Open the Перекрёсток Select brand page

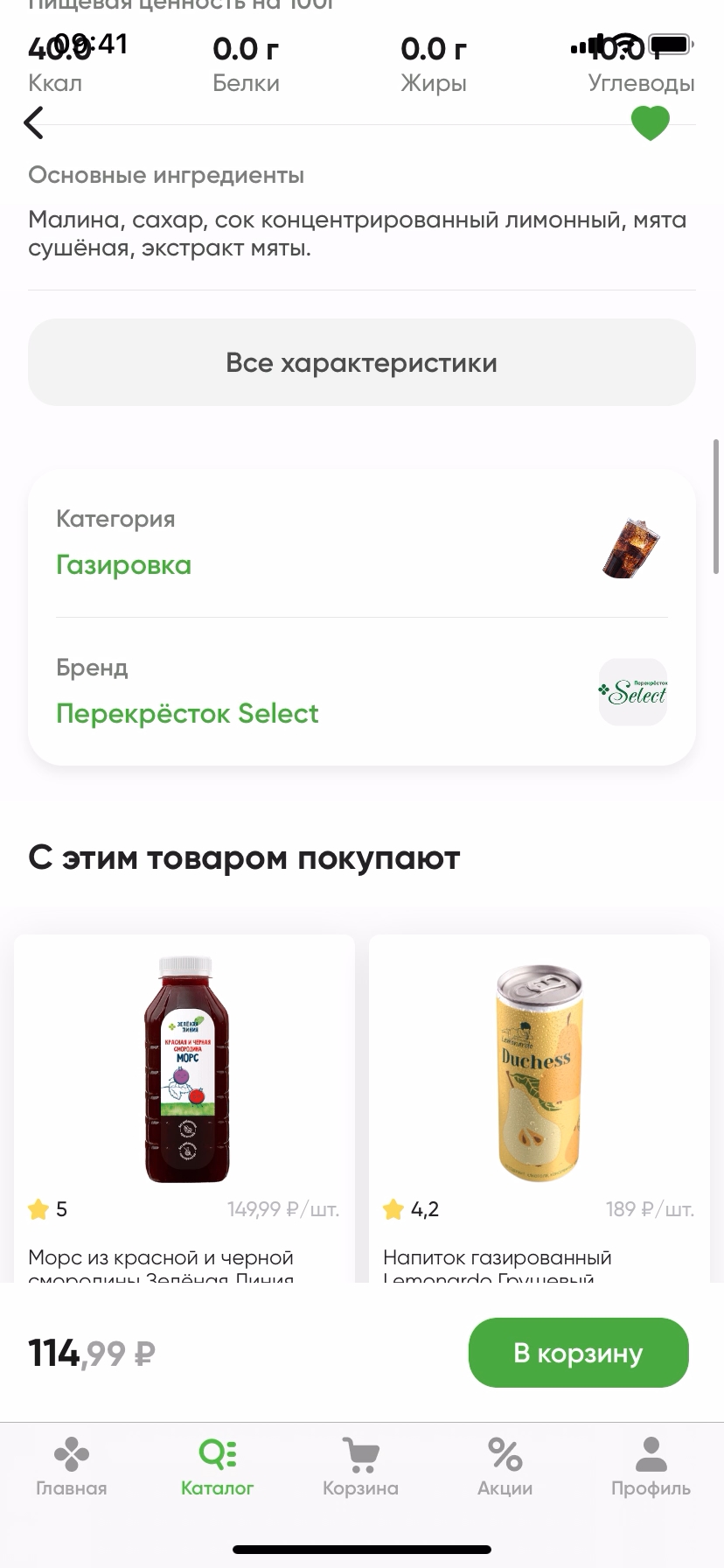187,714
